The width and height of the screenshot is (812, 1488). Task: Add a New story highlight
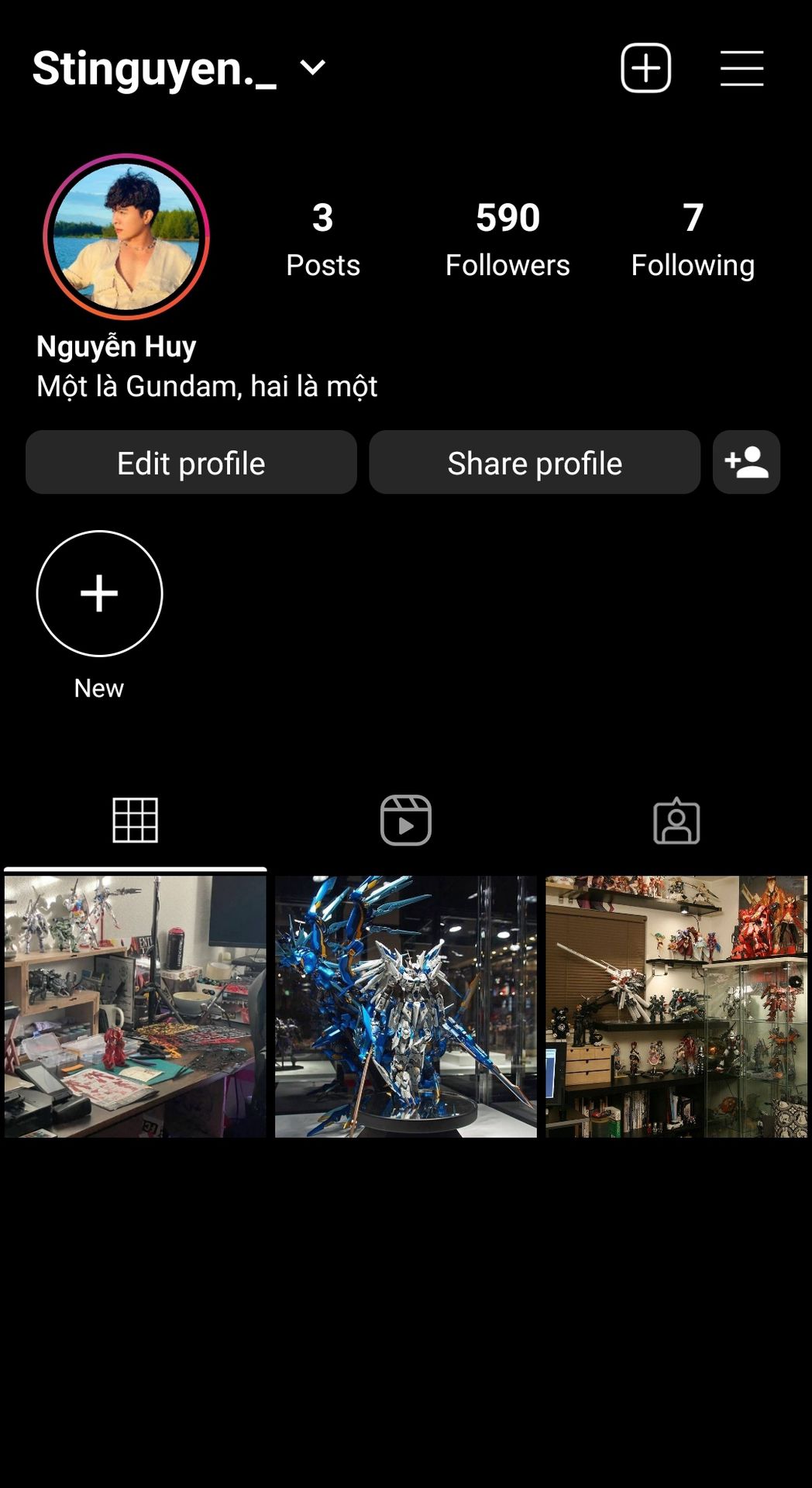[100, 594]
